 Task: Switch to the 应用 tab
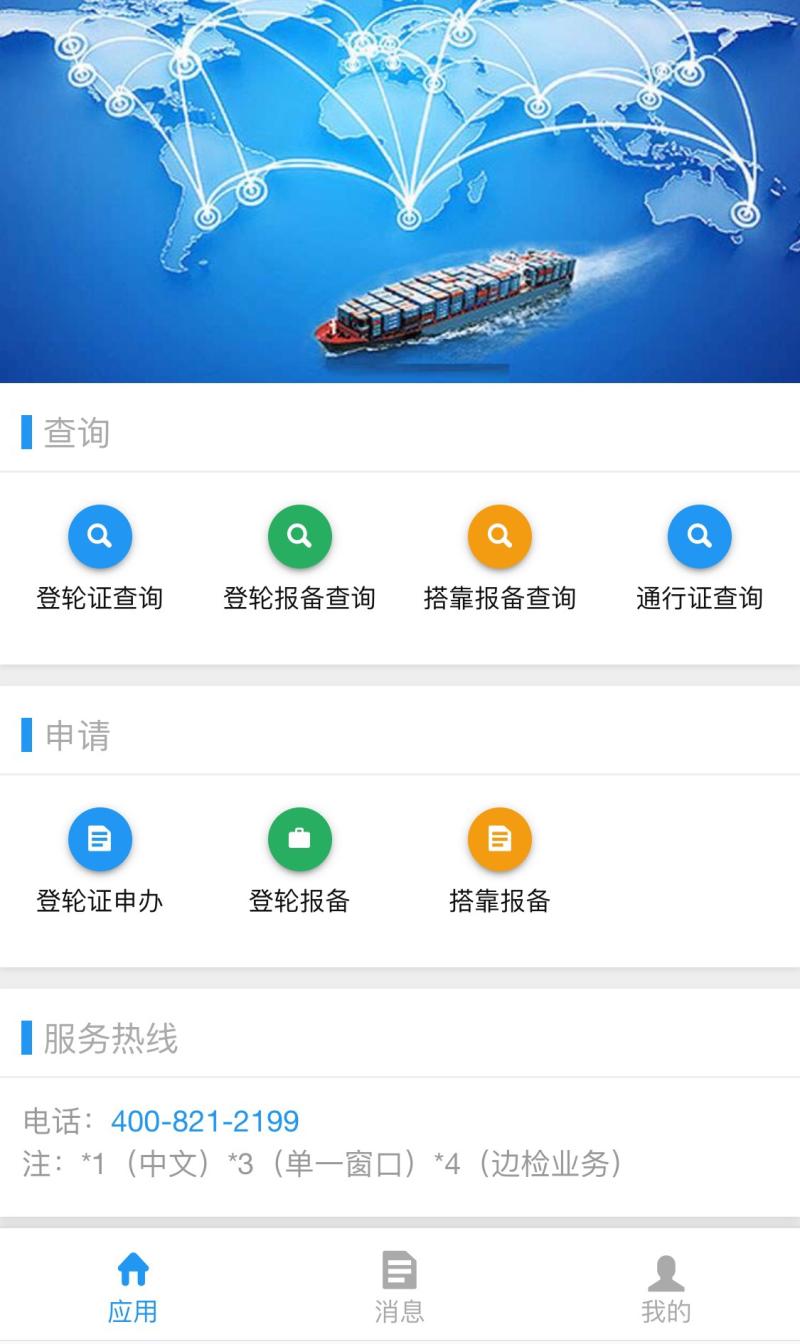[x=133, y=1287]
